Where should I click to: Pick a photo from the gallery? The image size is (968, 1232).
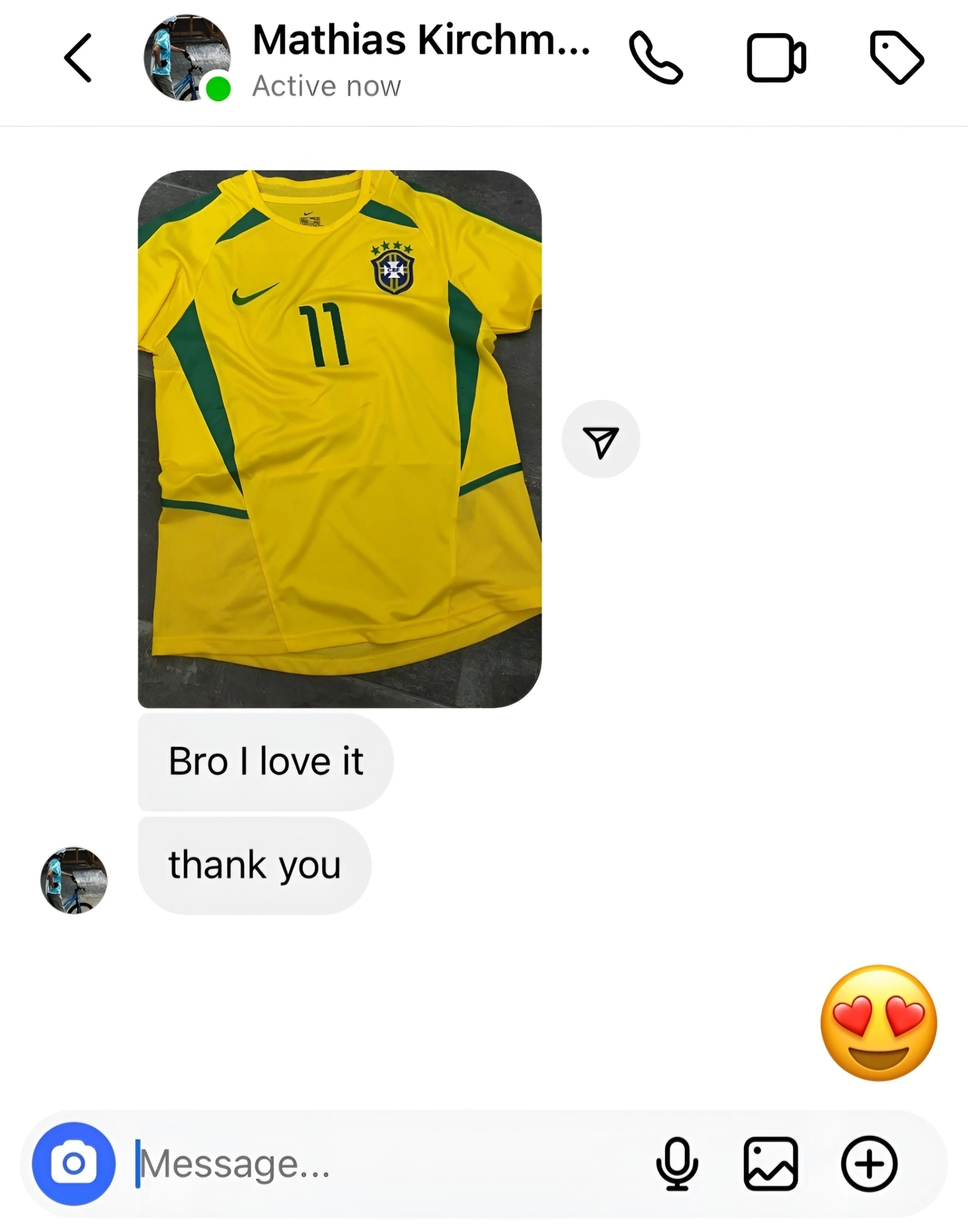[x=770, y=1165]
